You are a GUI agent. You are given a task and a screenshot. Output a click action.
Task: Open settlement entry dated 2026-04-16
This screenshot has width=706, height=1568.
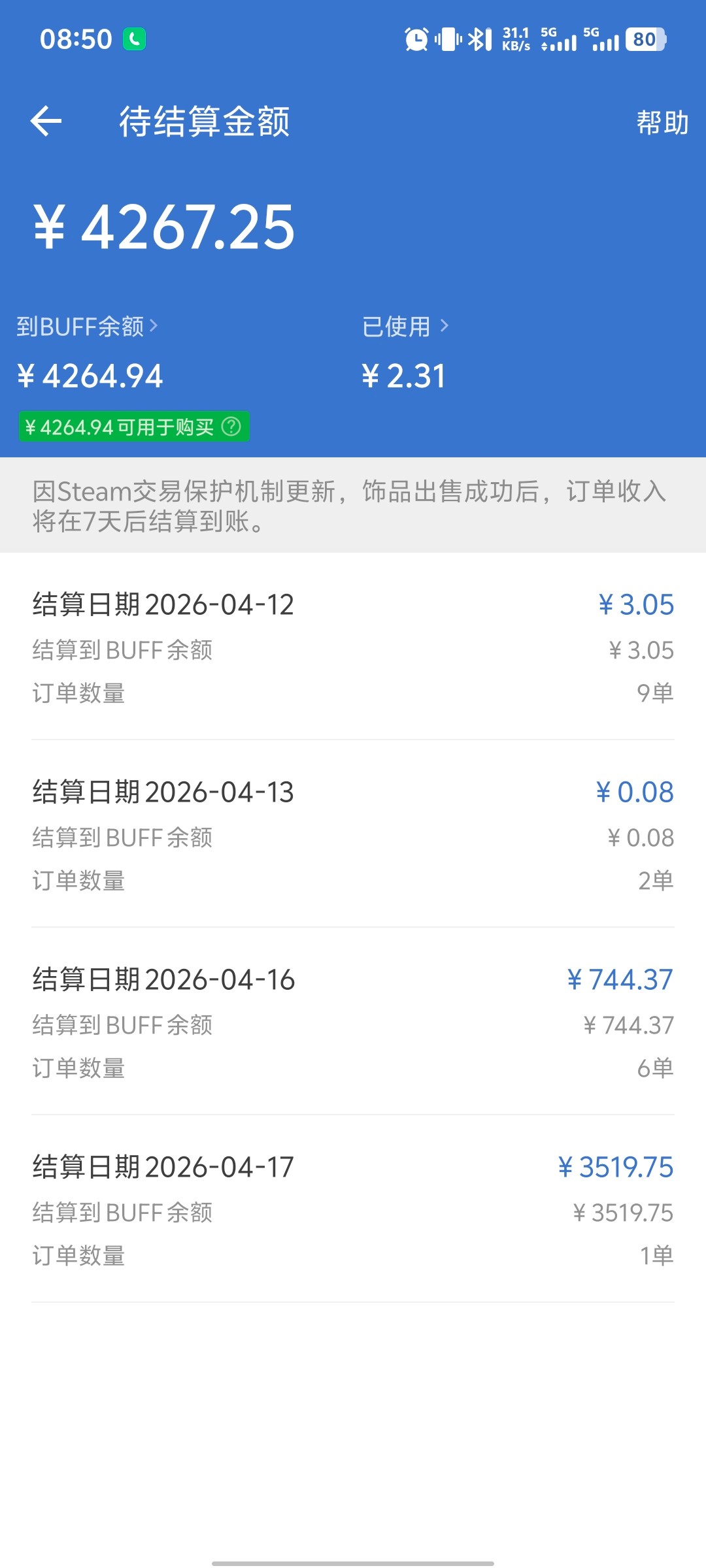[353, 1022]
